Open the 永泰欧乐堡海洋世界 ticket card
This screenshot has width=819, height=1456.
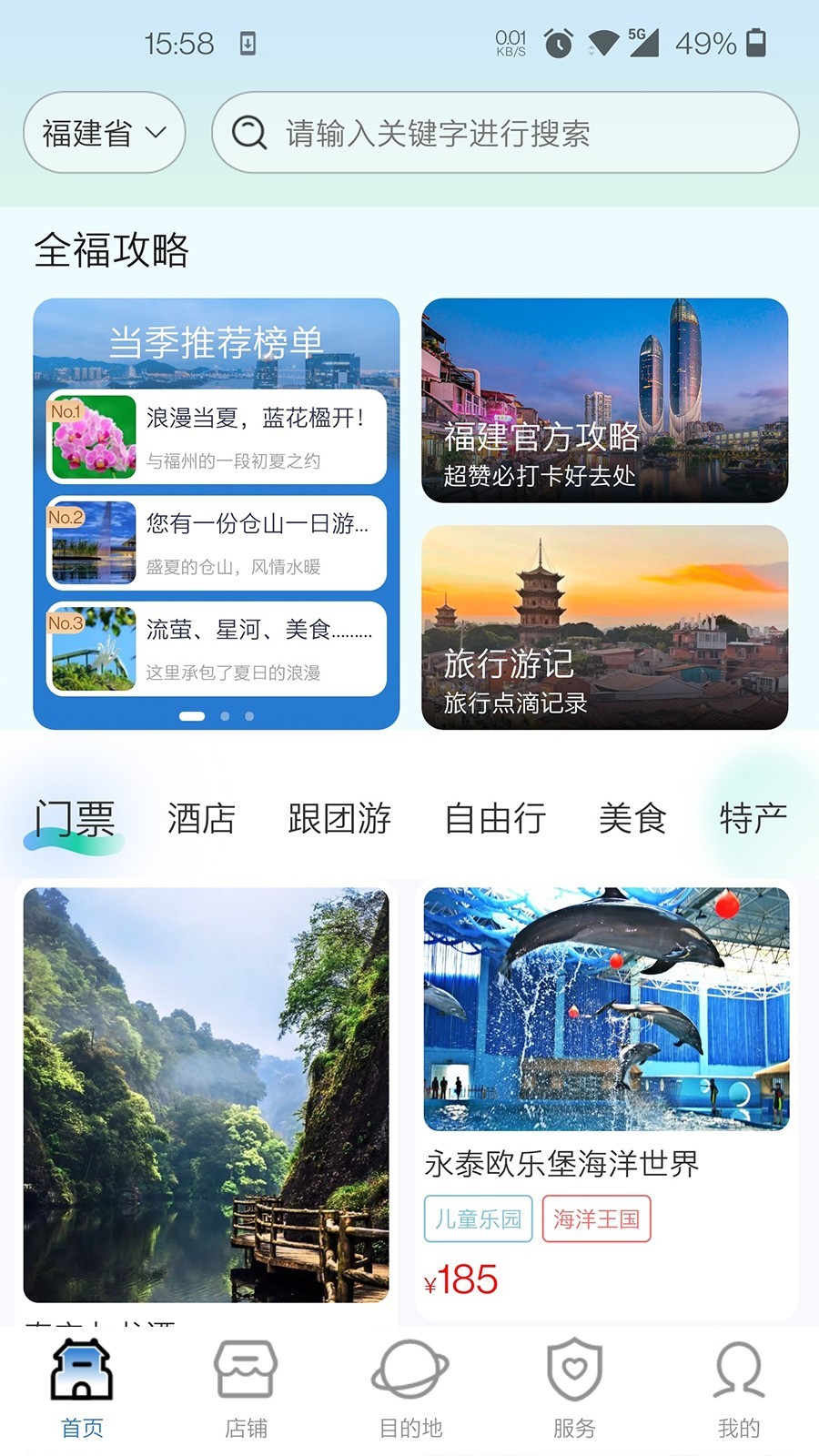(606, 1099)
